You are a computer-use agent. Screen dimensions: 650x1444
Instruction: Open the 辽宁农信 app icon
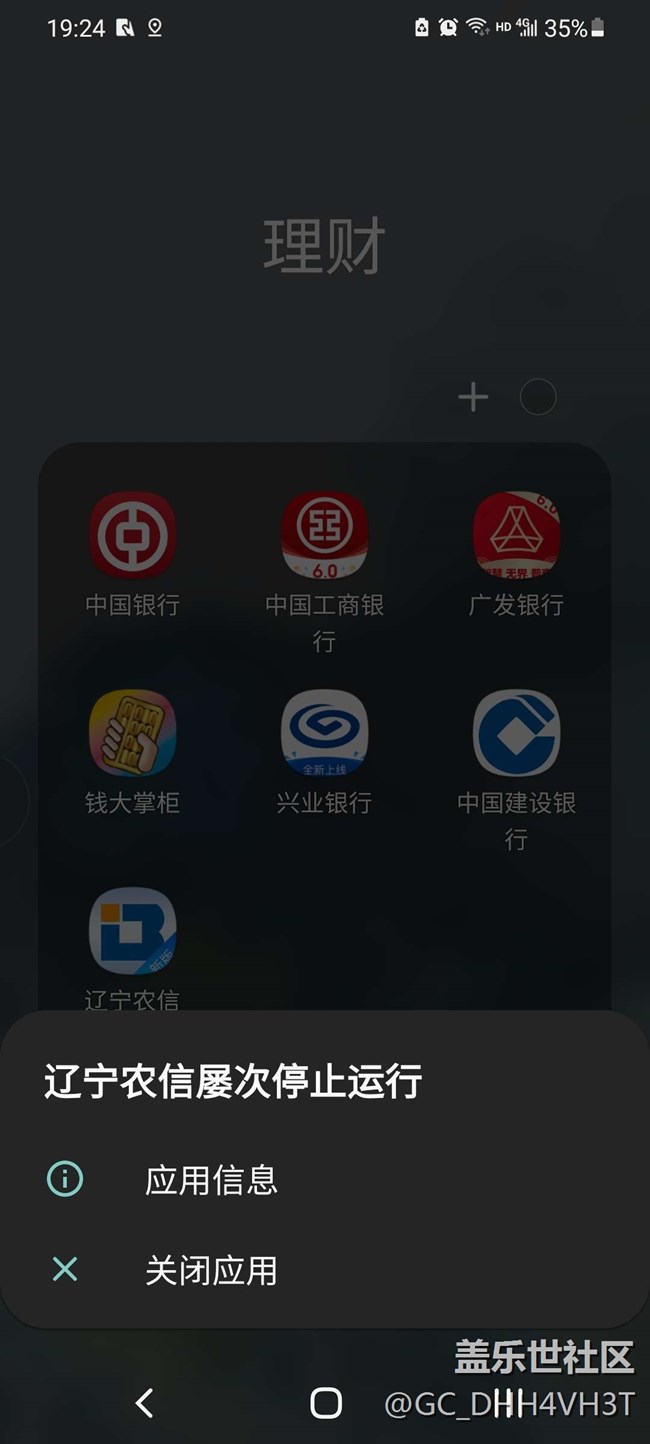pos(133,930)
